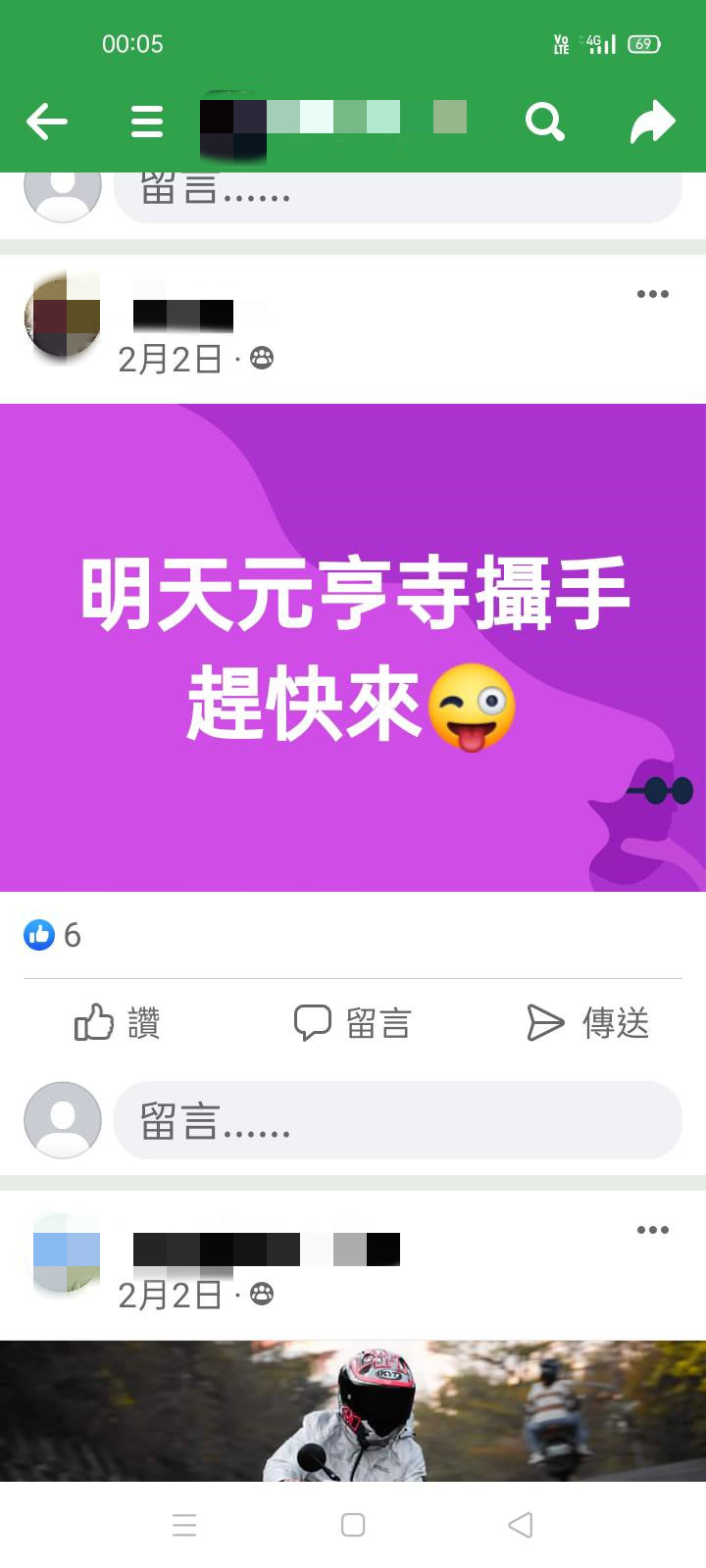Like the 明天元亨寺攝手 post with 讚
The width and height of the screenshot is (706, 1568).
coord(118,1023)
